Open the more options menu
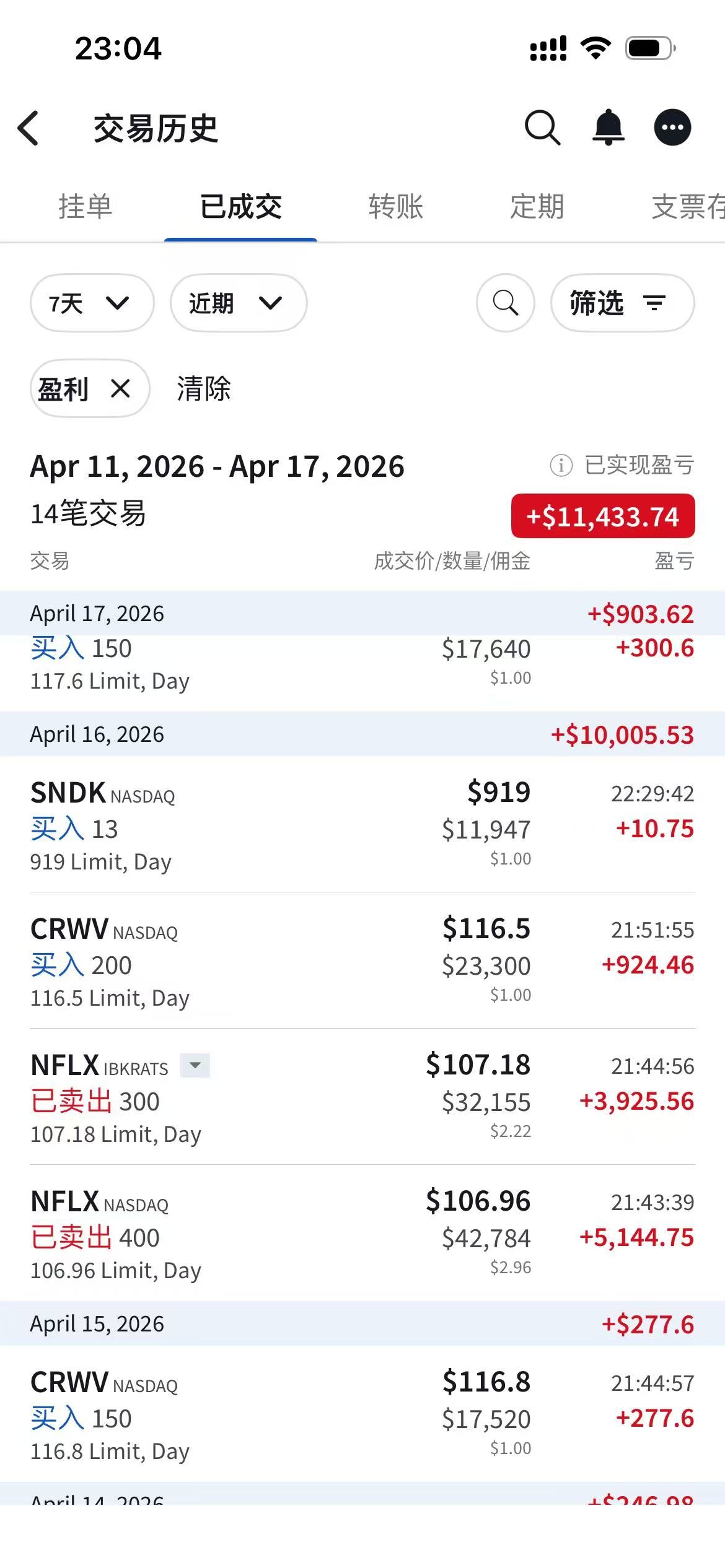 [x=672, y=128]
